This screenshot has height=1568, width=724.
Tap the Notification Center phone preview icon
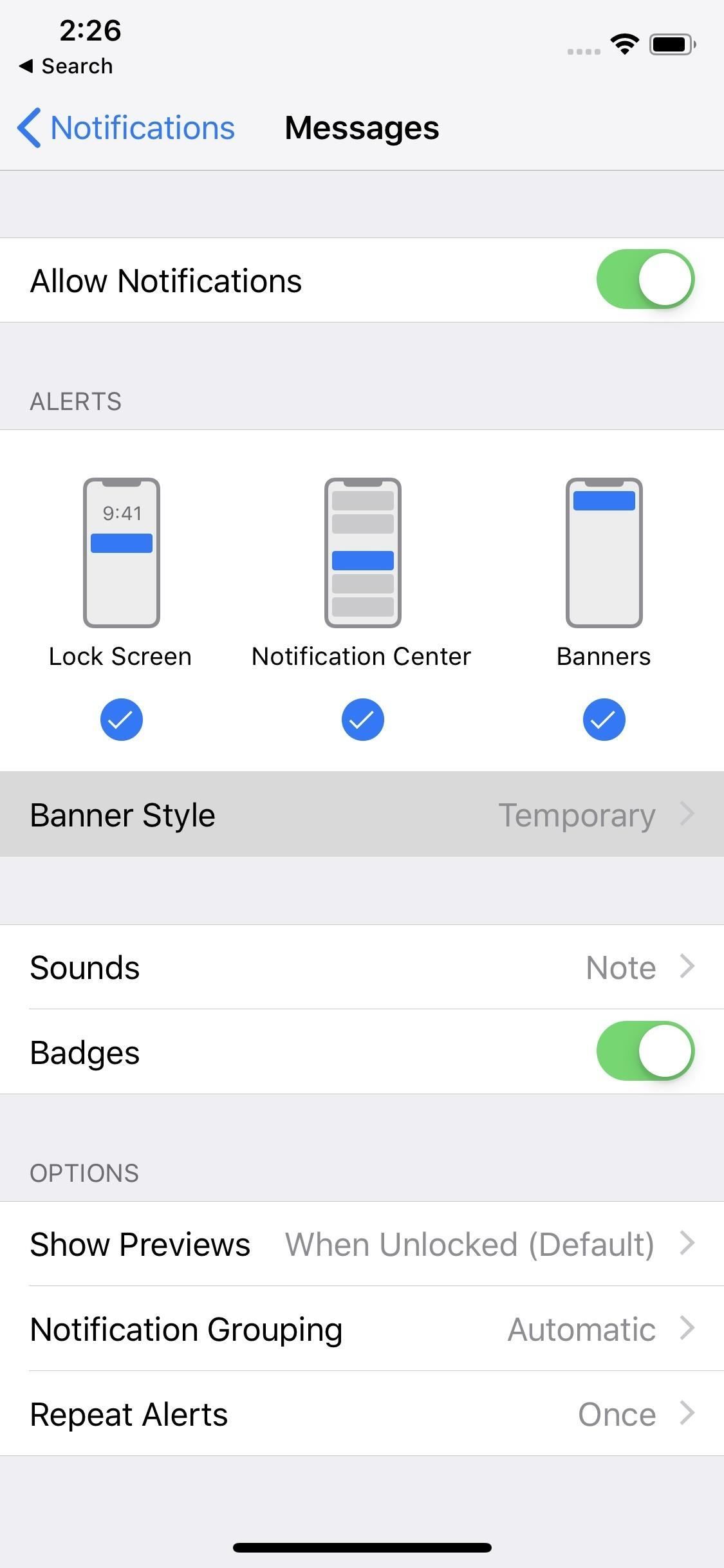point(362,552)
